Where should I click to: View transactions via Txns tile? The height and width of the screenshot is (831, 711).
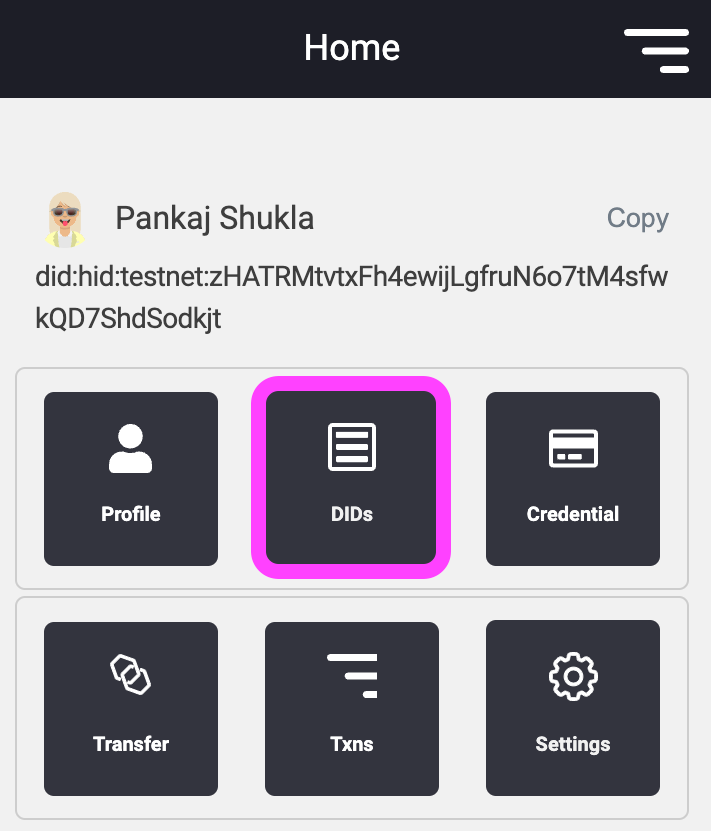pos(351,708)
